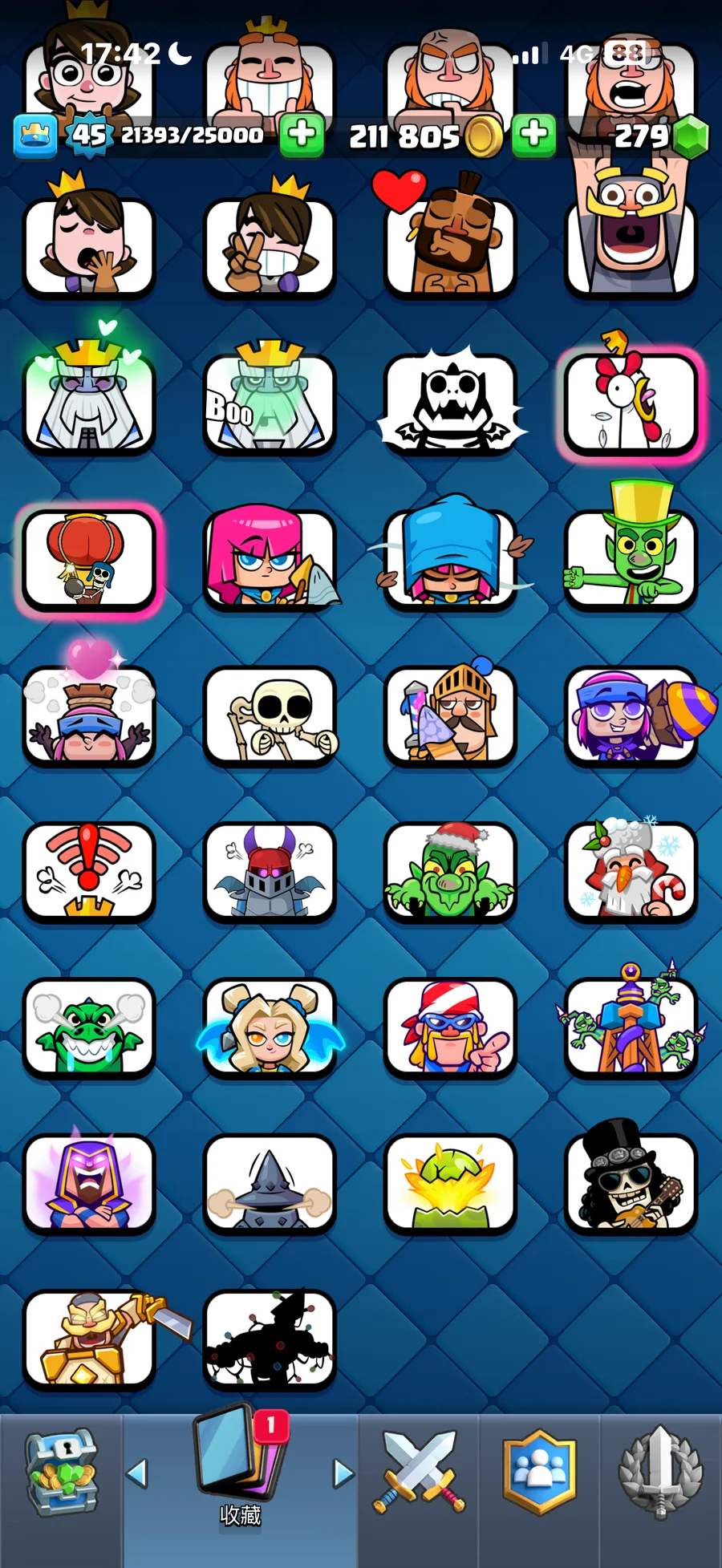Tap the right arrow beside 收藏
This screenshot has width=722, height=1568.
343,1473
